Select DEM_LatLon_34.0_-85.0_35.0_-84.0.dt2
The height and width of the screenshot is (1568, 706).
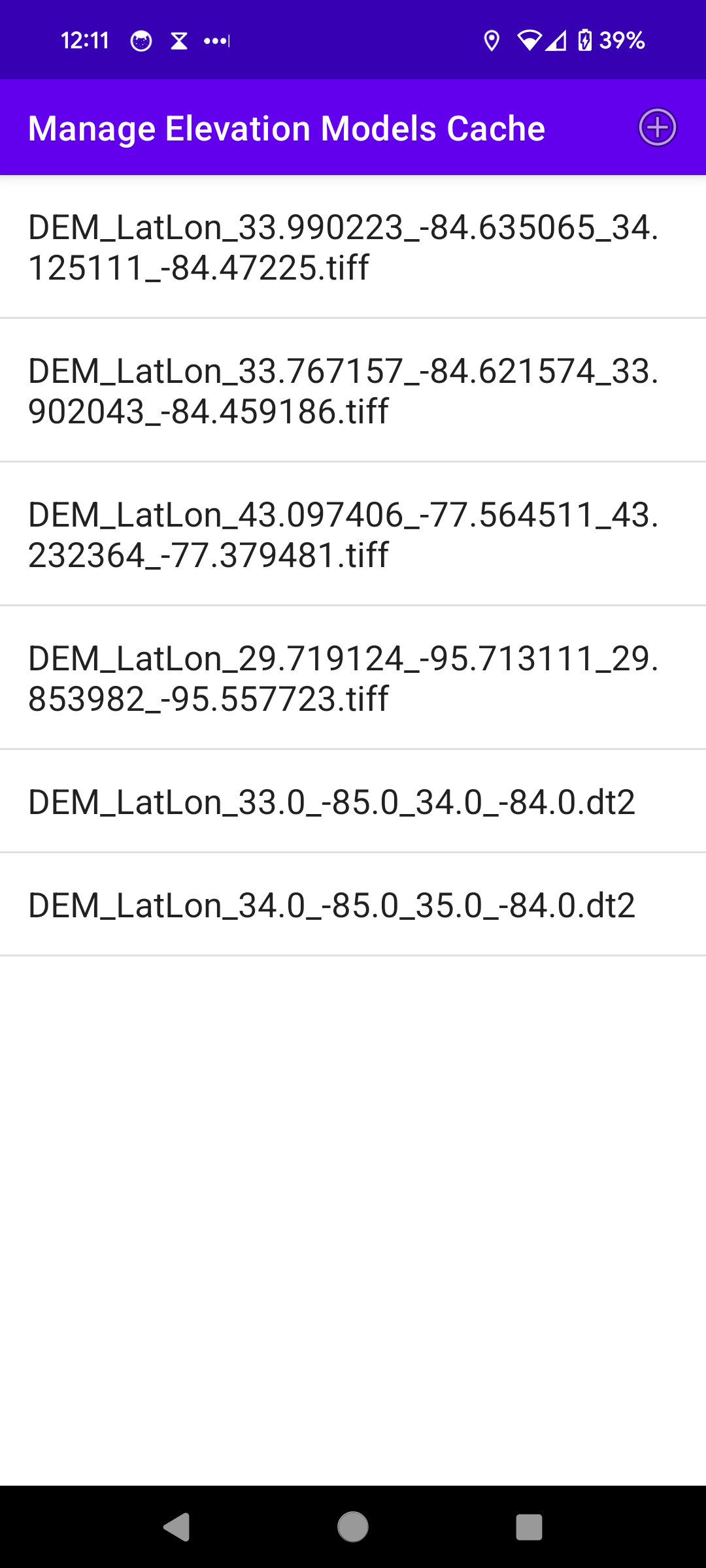tap(331, 905)
